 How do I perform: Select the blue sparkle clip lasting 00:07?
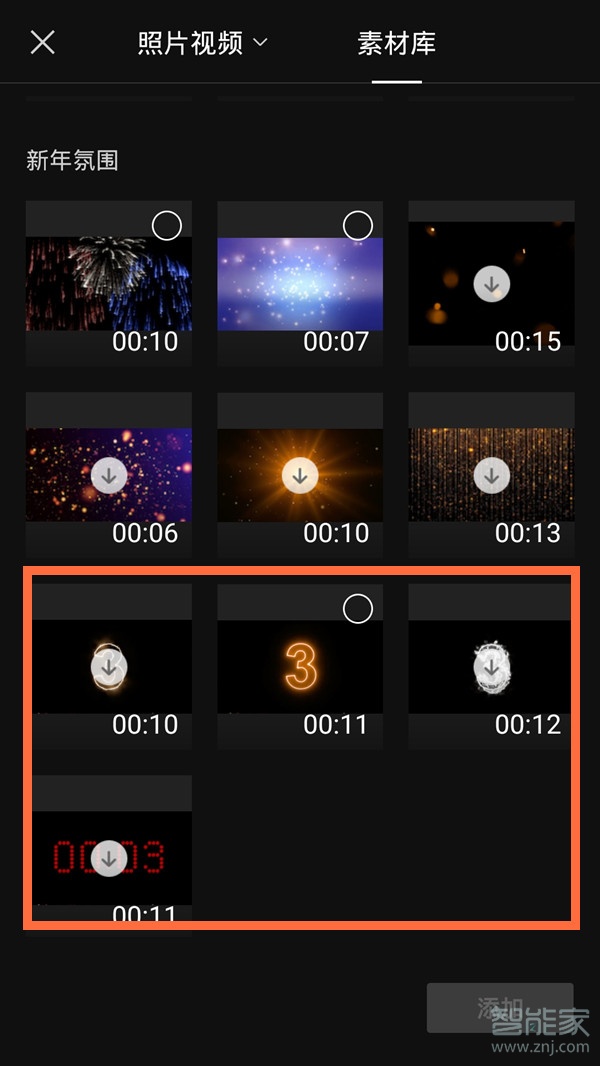tap(357, 226)
